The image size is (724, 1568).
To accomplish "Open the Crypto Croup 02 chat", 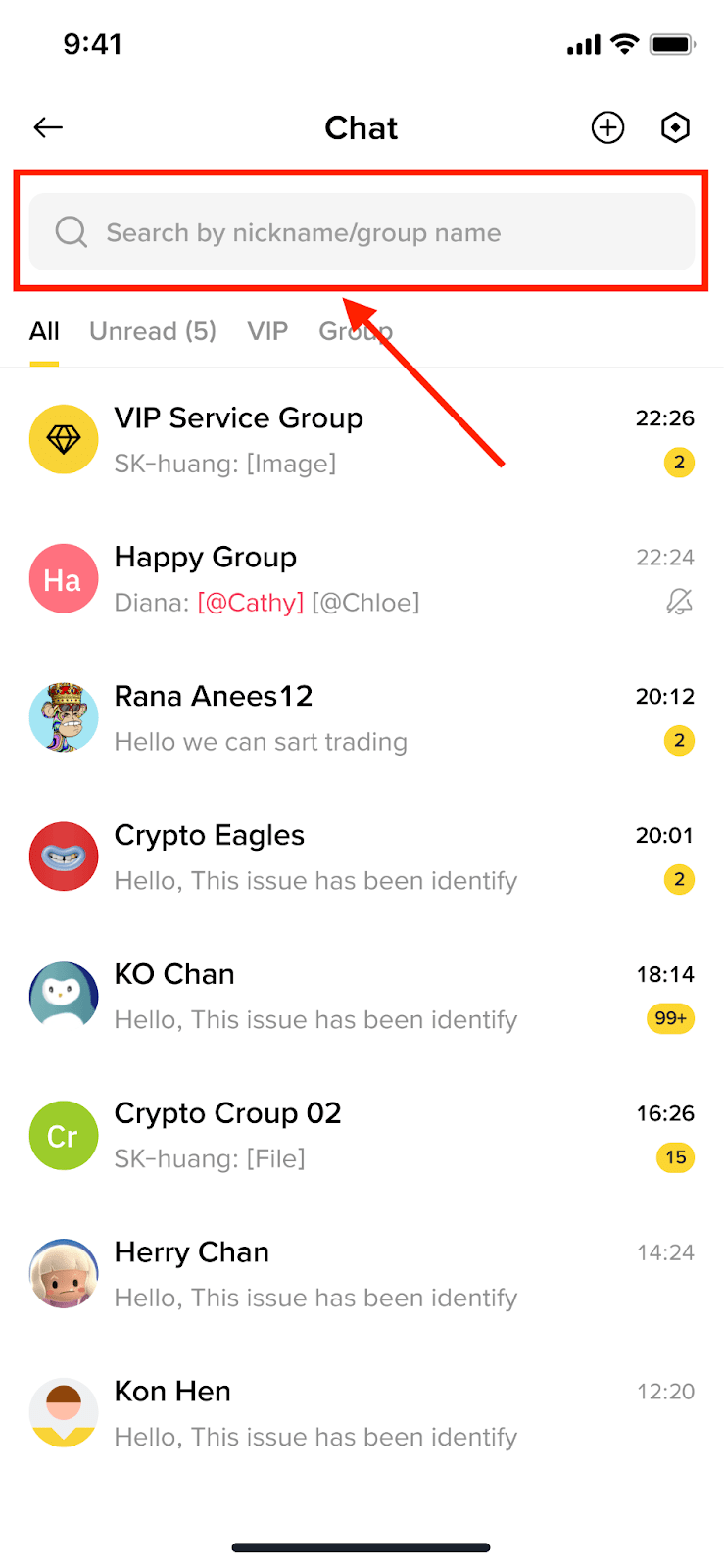I will pyautogui.click(x=361, y=1136).
